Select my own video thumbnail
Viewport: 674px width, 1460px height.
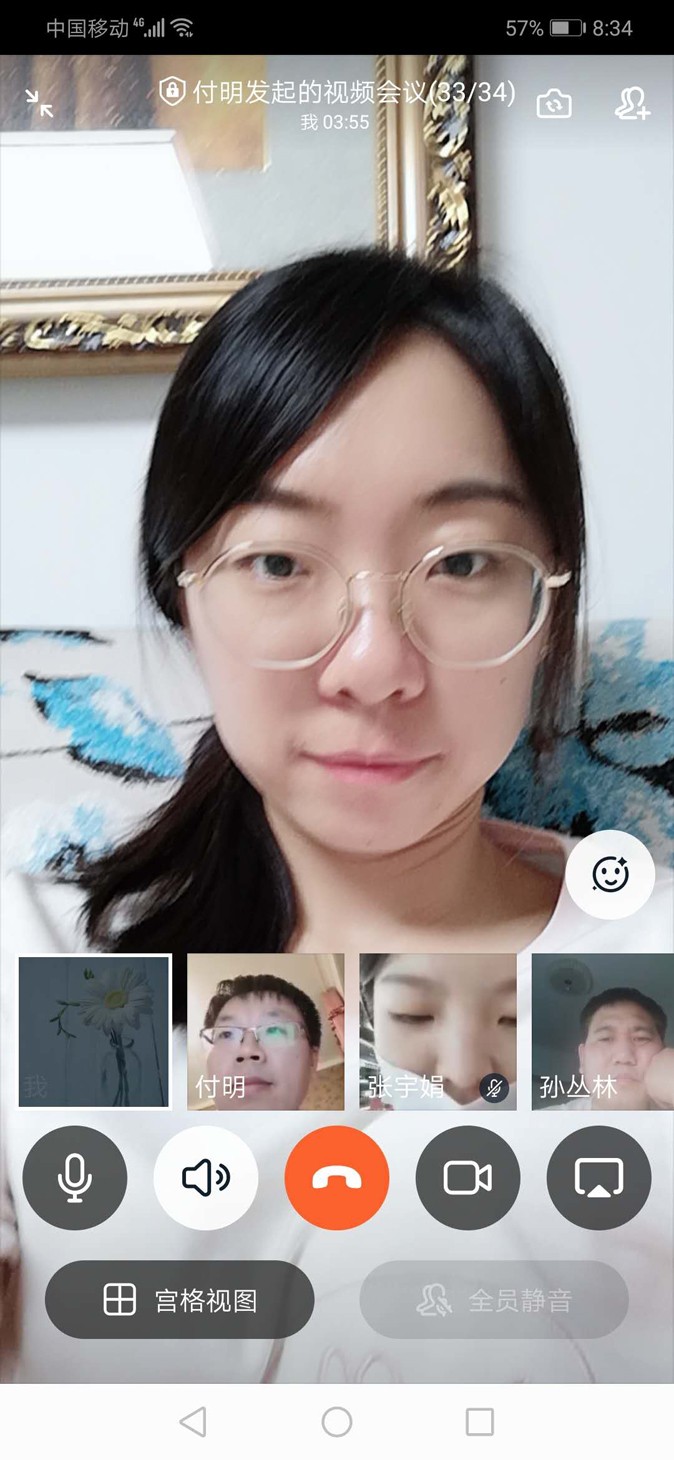pos(95,1031)
